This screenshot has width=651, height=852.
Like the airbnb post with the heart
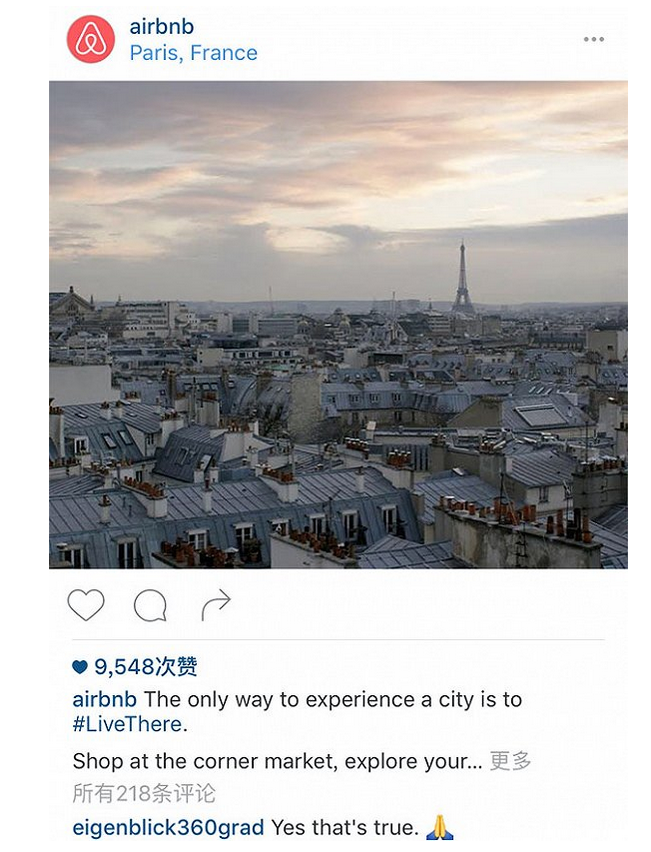pos(86,605)
